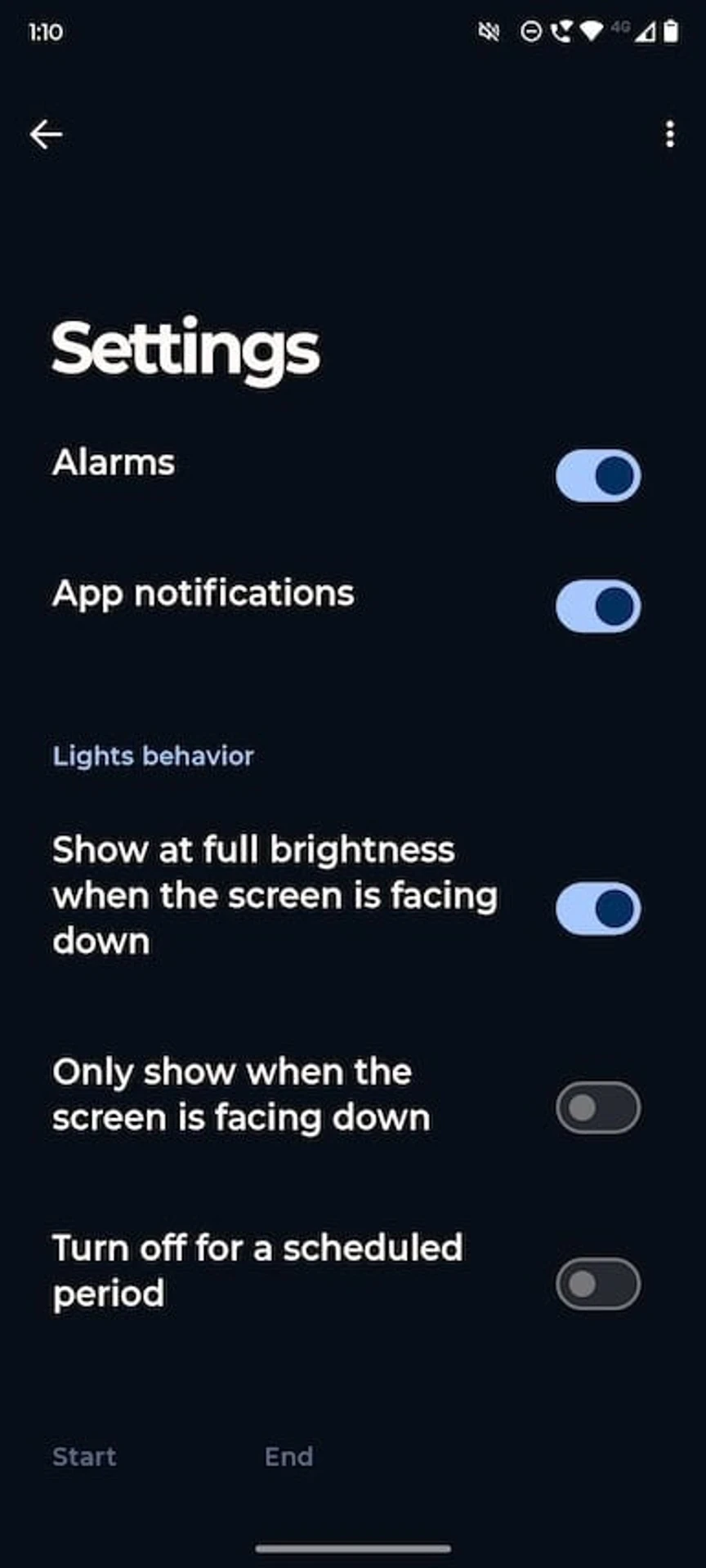Turn off the Alarms switch
Viewport: 706px width, 1568px height.
[x=597, y=475]
